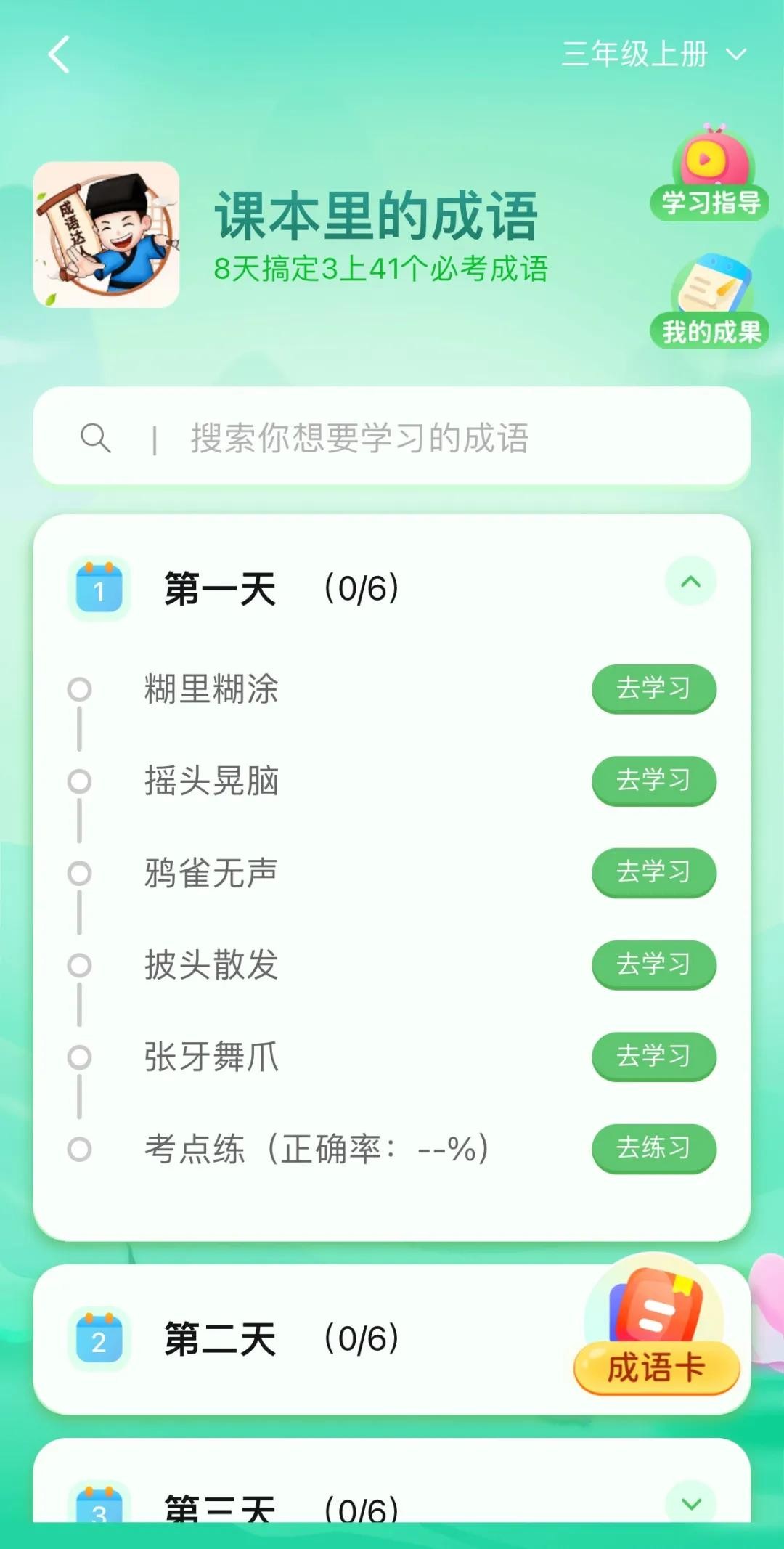Tap 去学习 for 鸦雀无声
Image resolution: width=784 pixels, height=1549 pixels.
(x=653, y=872)
